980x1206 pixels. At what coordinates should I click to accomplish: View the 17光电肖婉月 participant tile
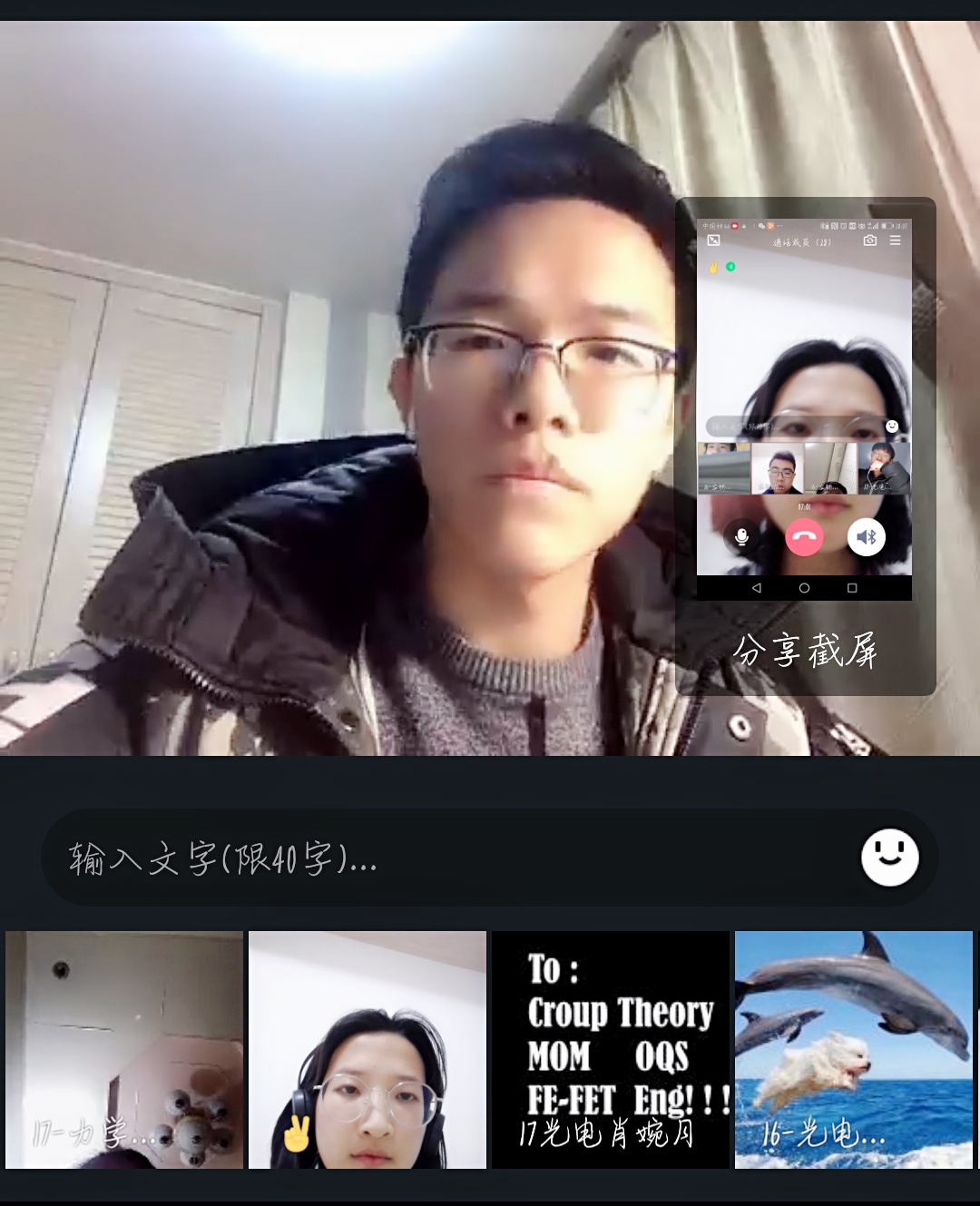point(611,1050)
